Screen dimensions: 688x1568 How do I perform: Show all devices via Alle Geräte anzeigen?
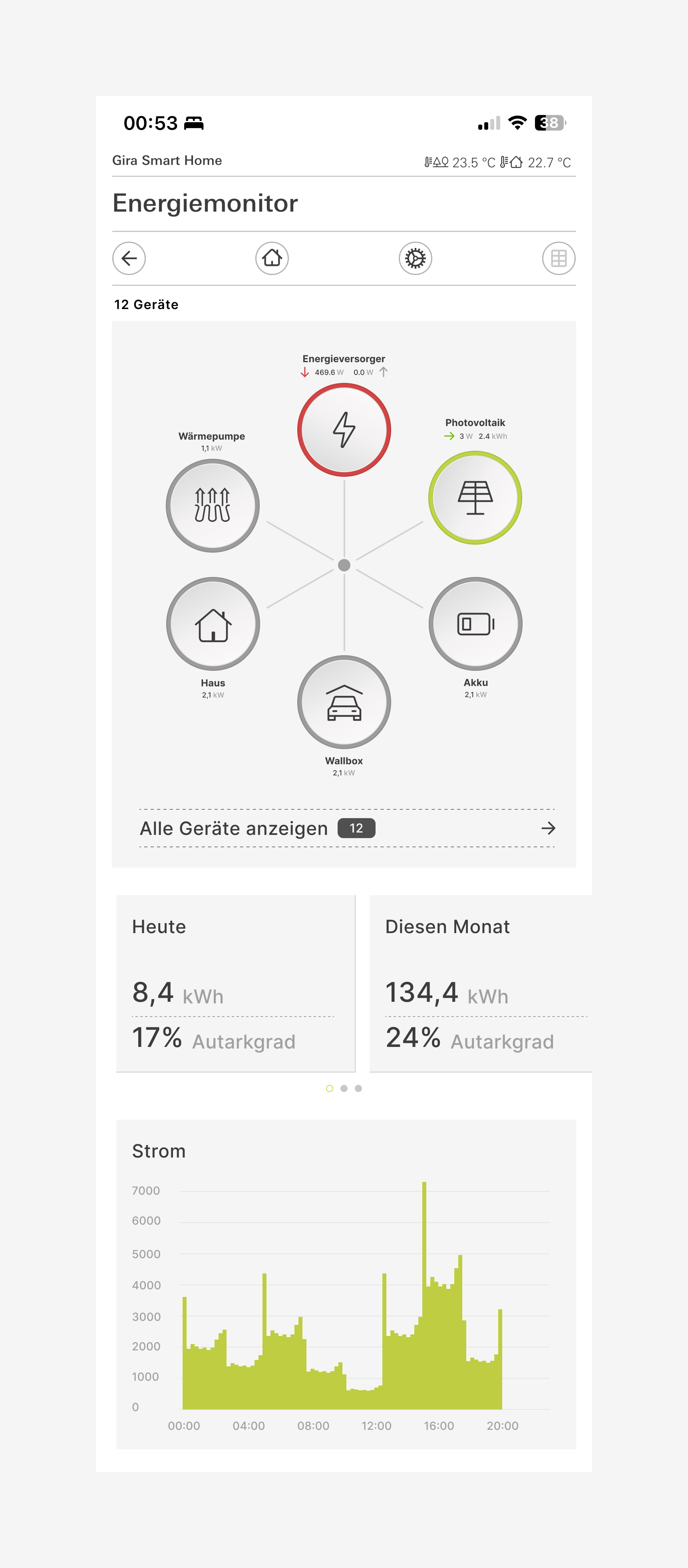[x=347, y=828]
